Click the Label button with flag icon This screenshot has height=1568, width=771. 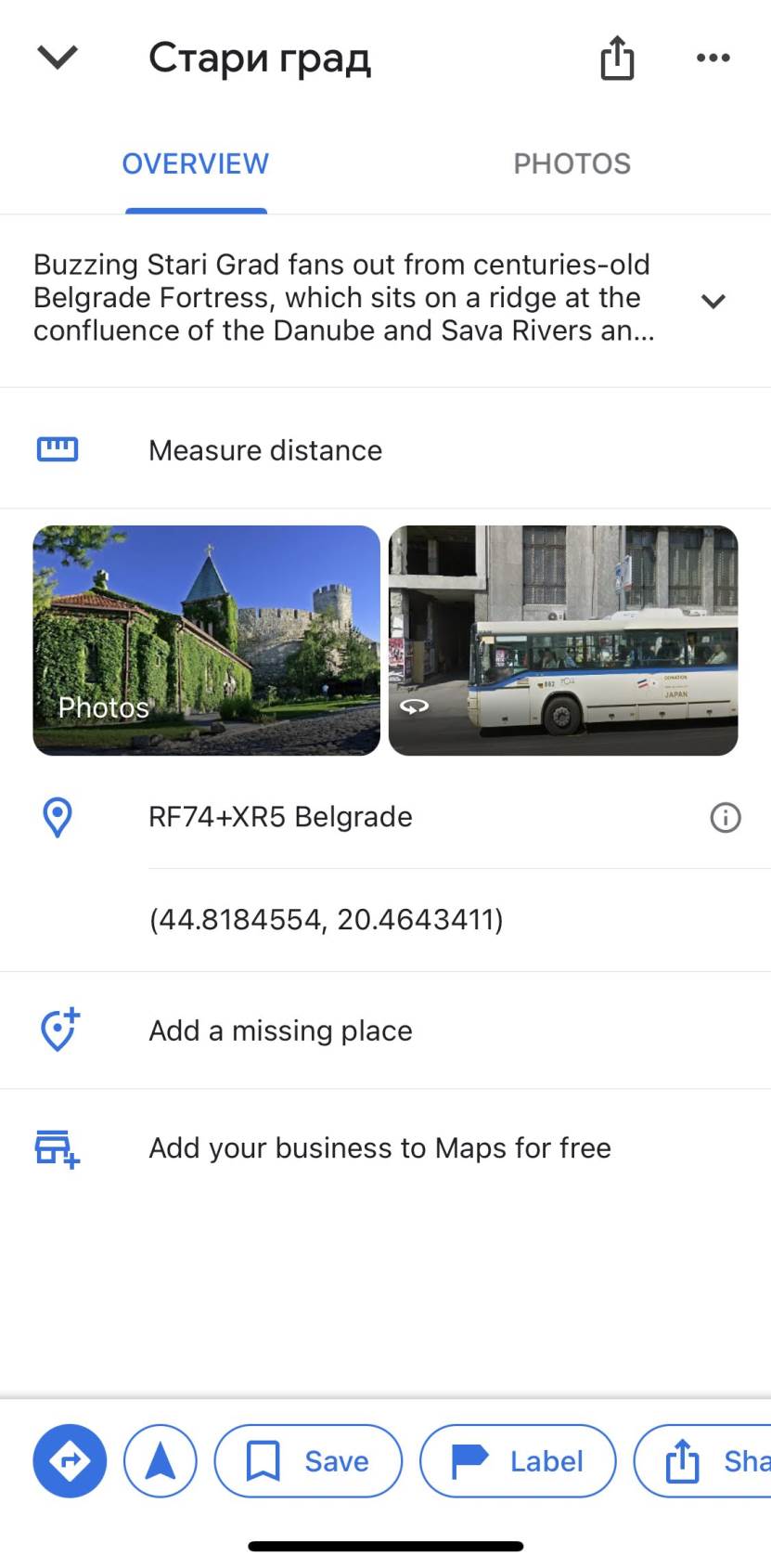(517, 1460)
